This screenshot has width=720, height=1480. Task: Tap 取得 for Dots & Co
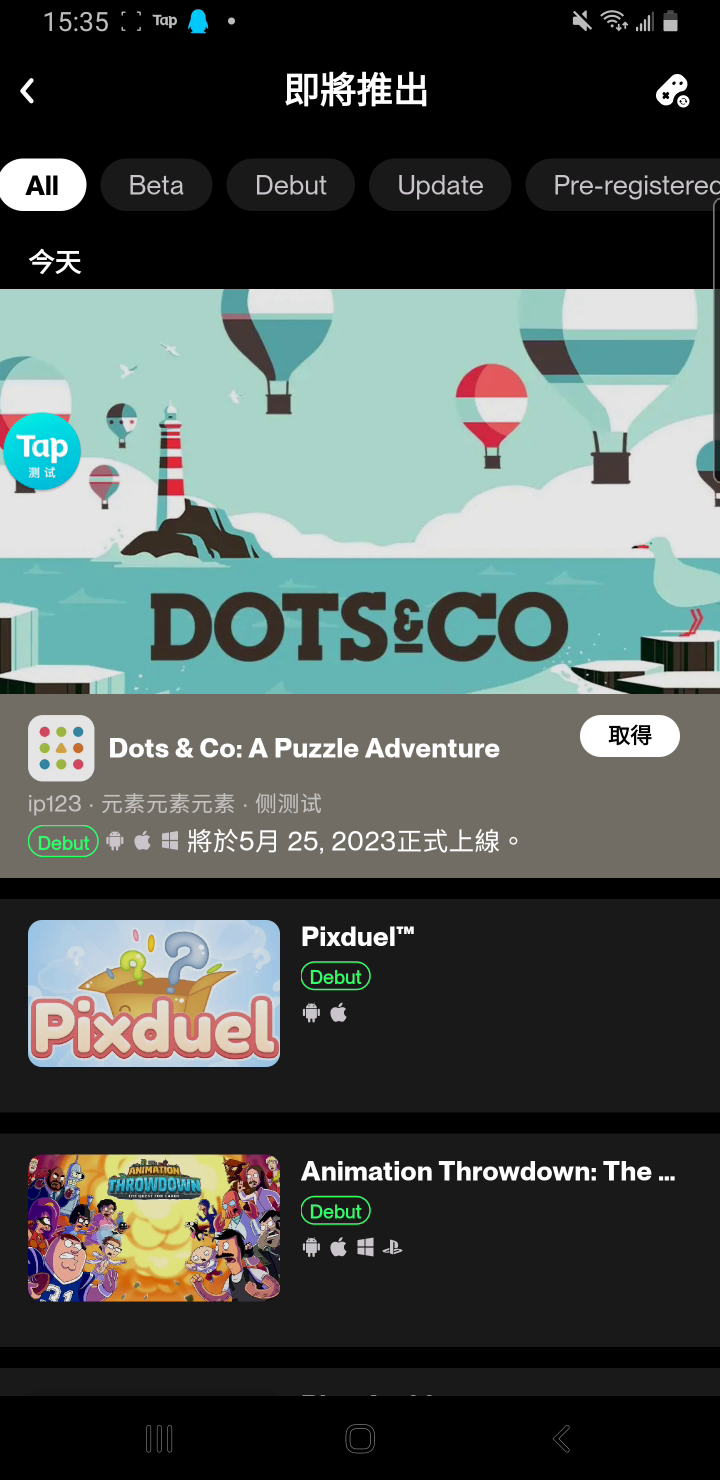pos(629,737)
